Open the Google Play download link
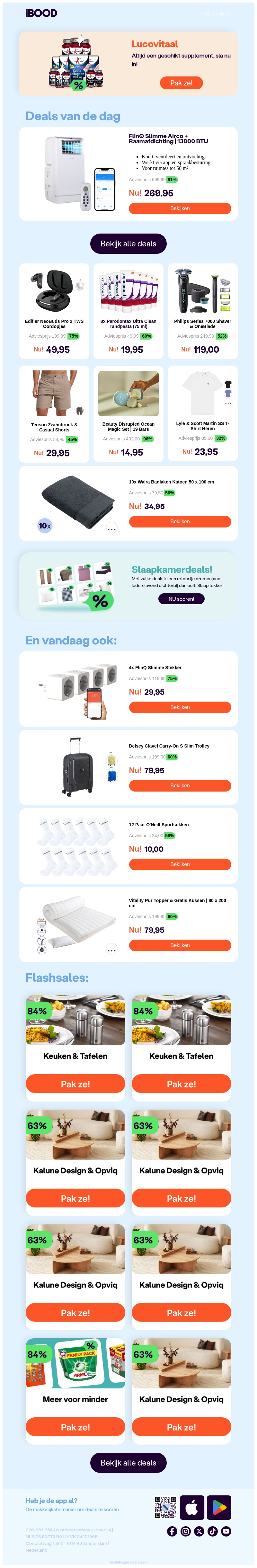Viewport: 257px width, 1568px height. 219,1508
